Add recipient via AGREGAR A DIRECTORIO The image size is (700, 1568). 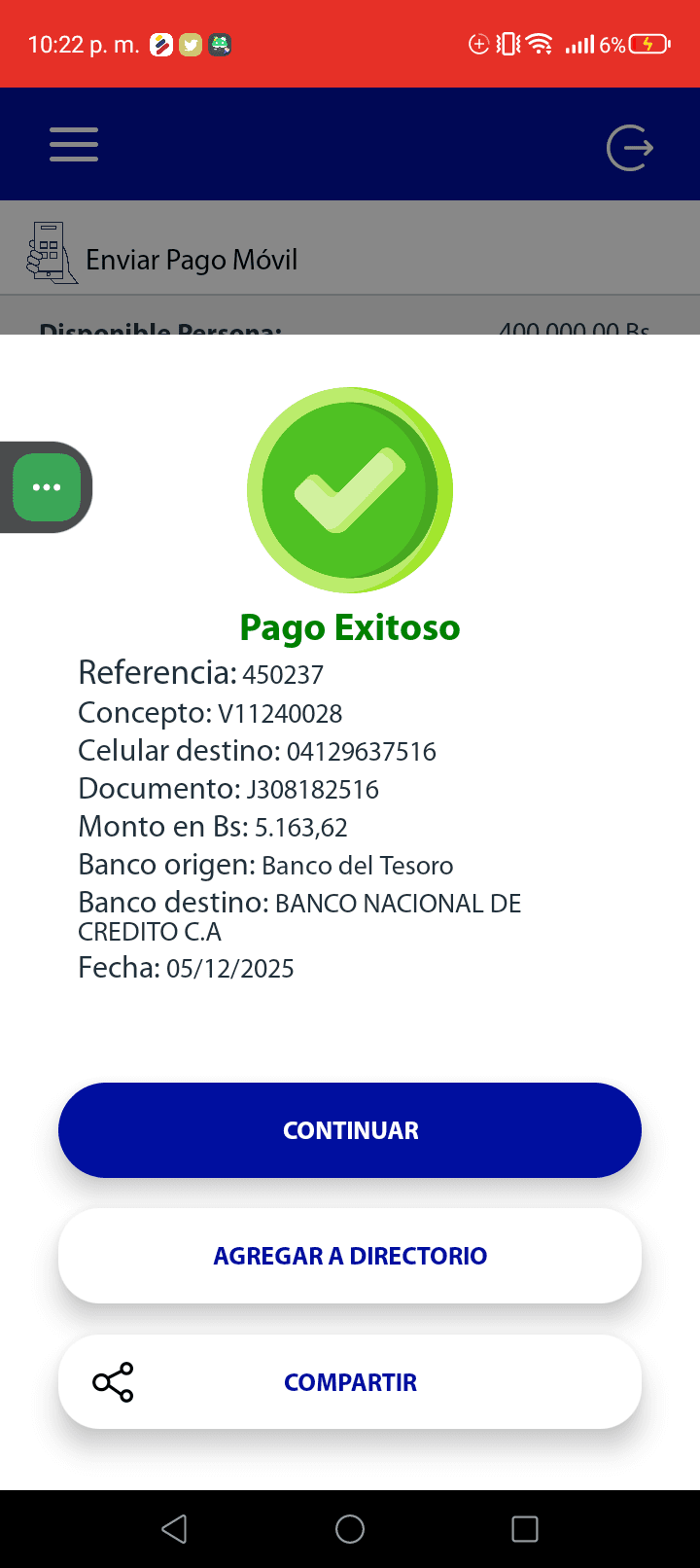(350, 1256)
